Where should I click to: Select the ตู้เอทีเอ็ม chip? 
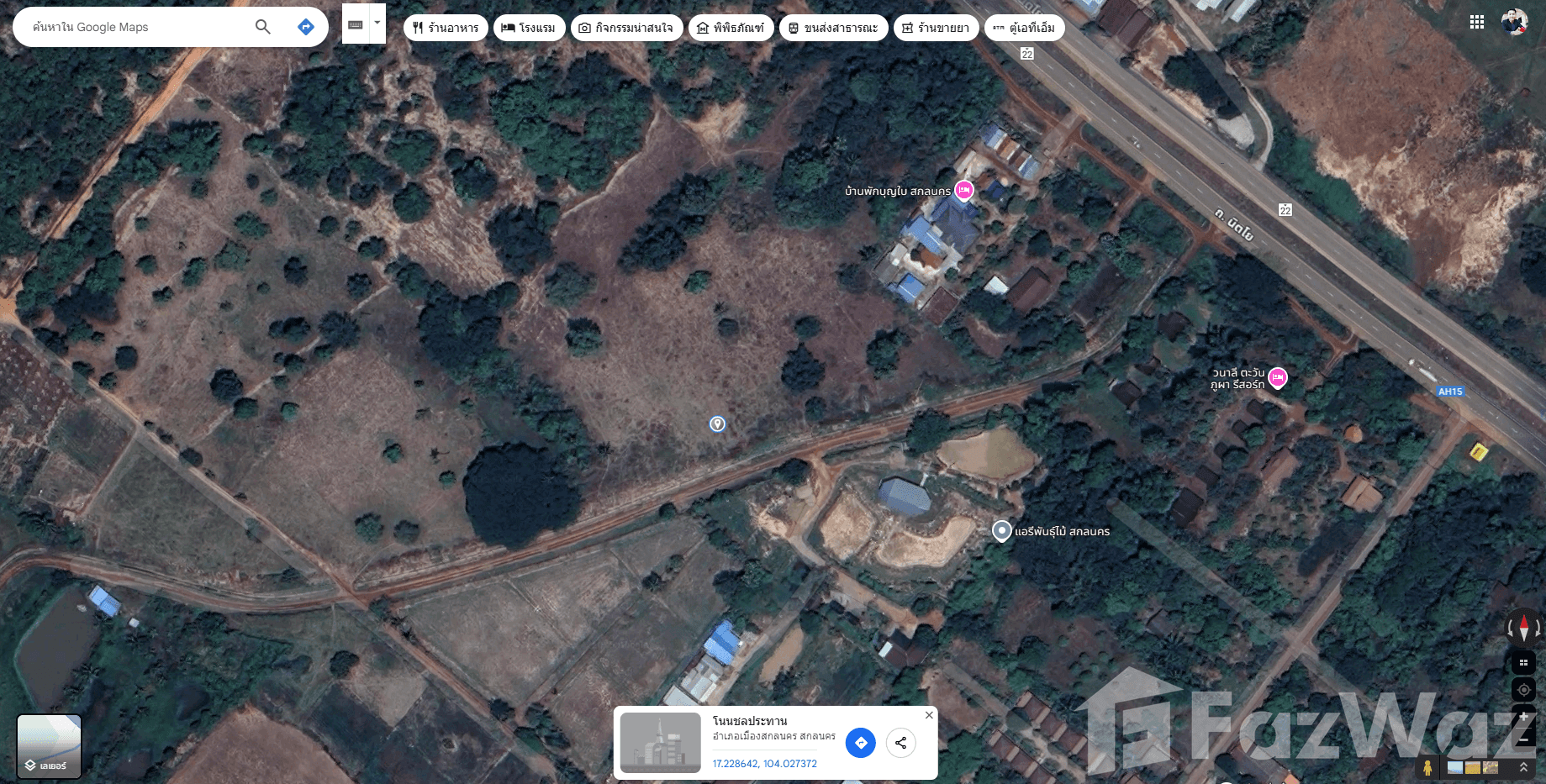(x=1024, y=28)
